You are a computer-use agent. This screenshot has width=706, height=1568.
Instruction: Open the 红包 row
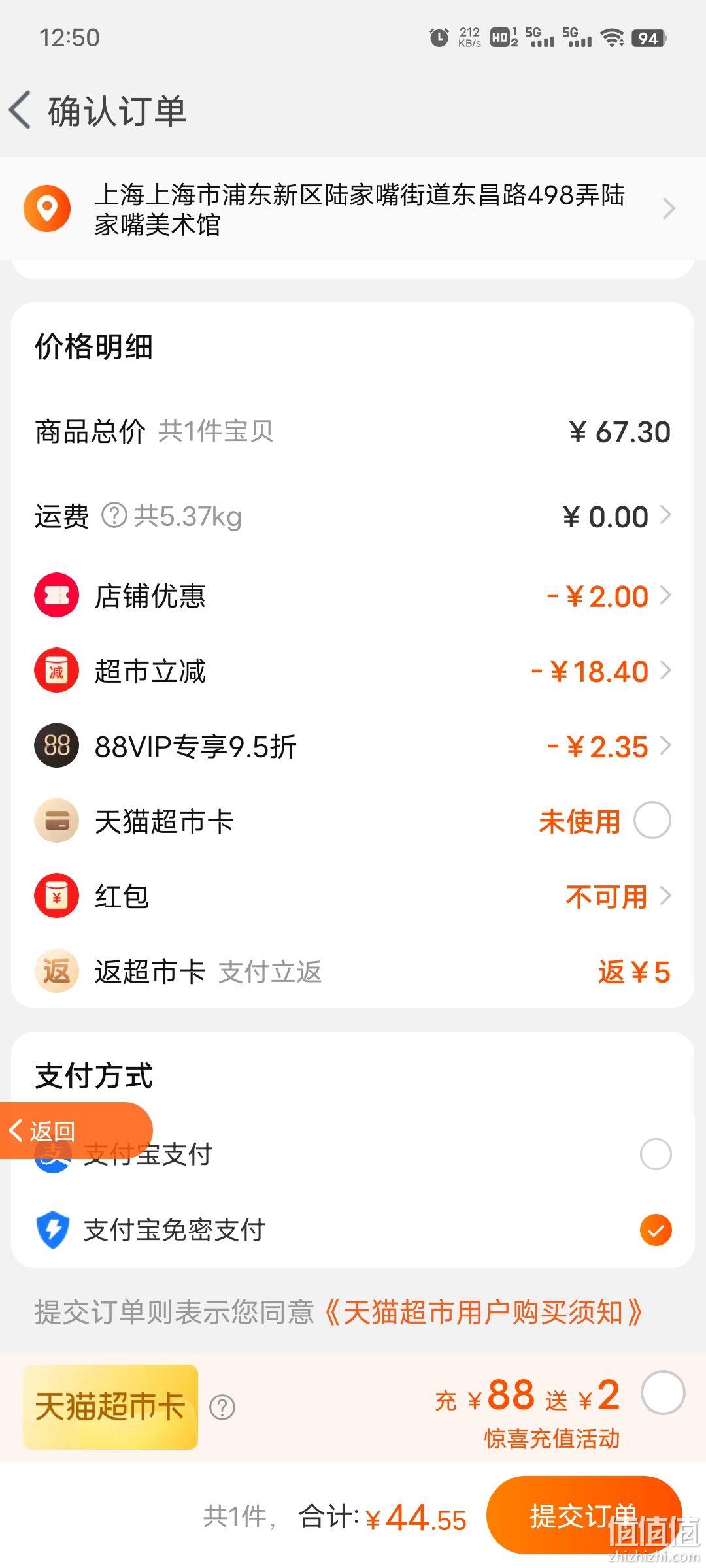click(x=353, y=896)
